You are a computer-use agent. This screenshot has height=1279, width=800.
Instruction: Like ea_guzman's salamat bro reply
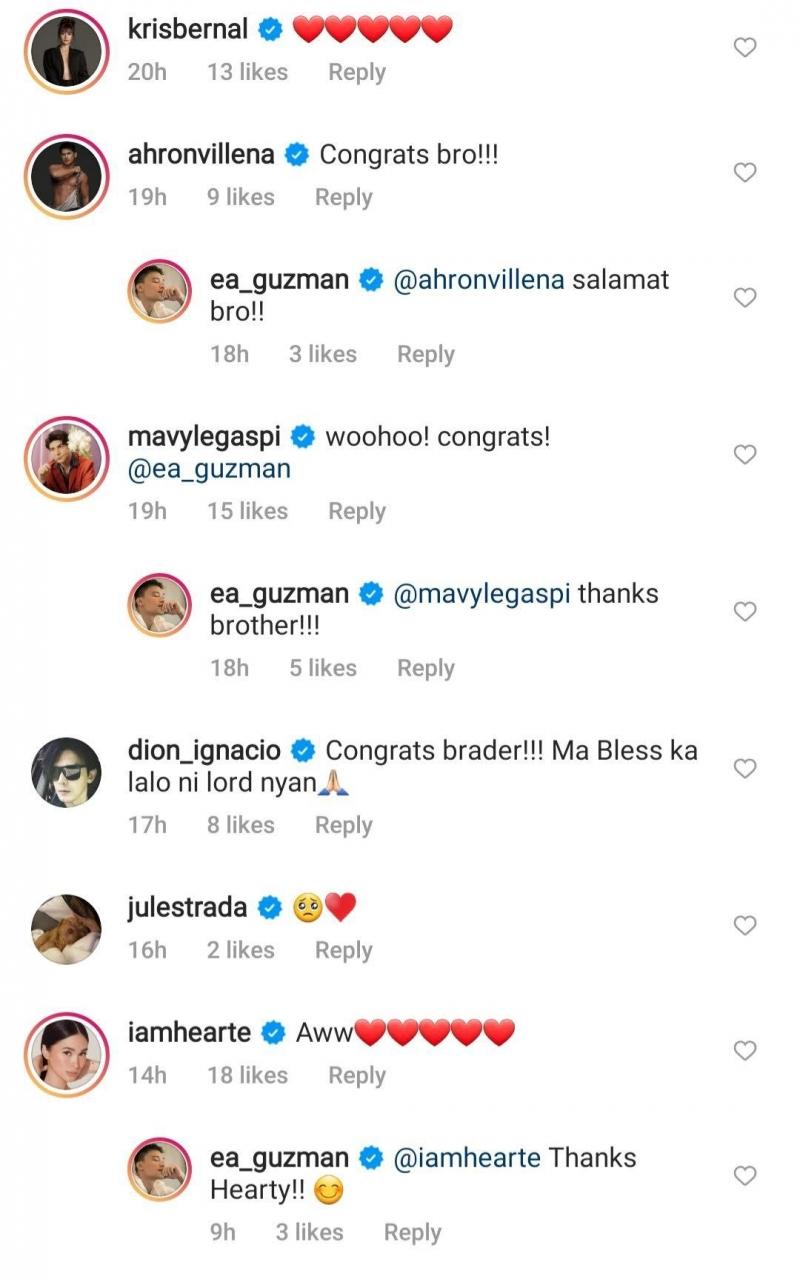click(744, 298)
